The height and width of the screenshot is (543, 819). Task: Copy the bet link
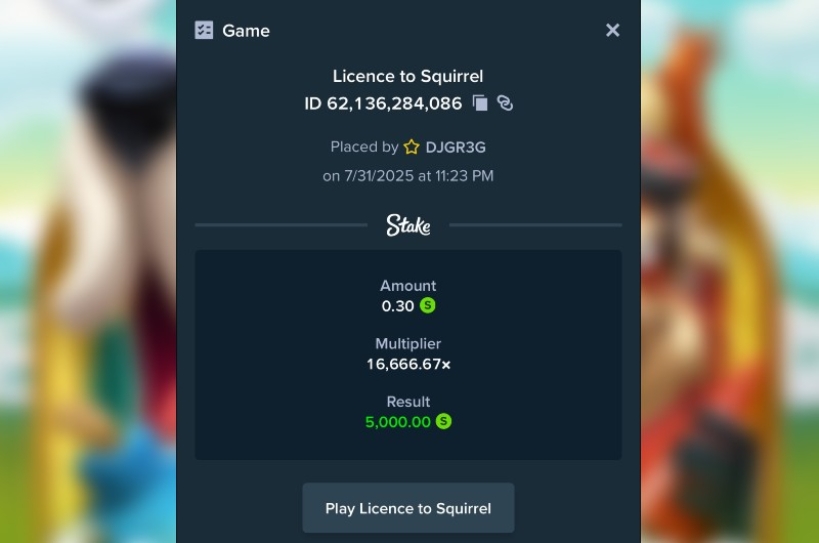(x=505, y=103)
